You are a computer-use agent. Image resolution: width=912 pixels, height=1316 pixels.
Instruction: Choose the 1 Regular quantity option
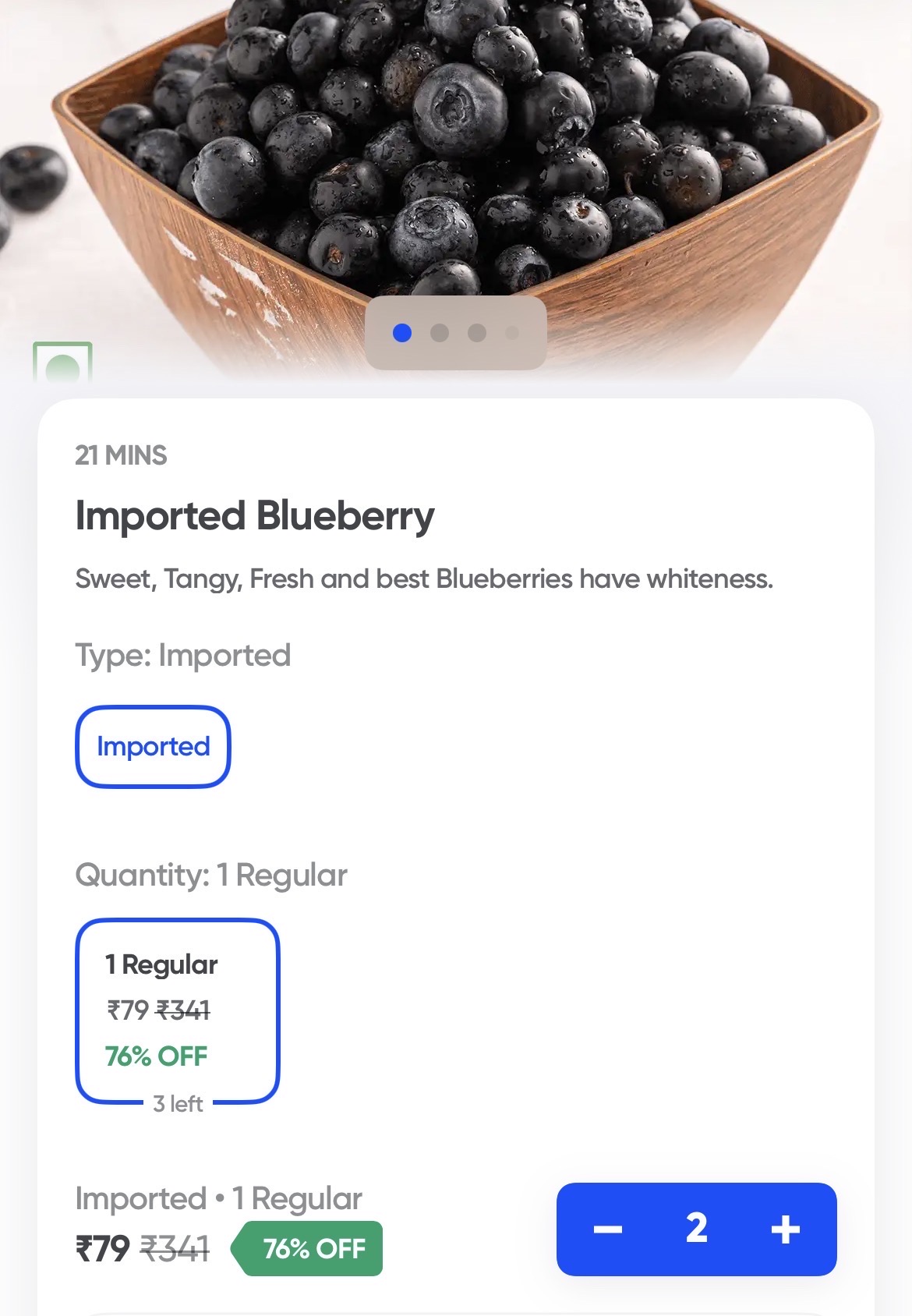coord(177,1010)
